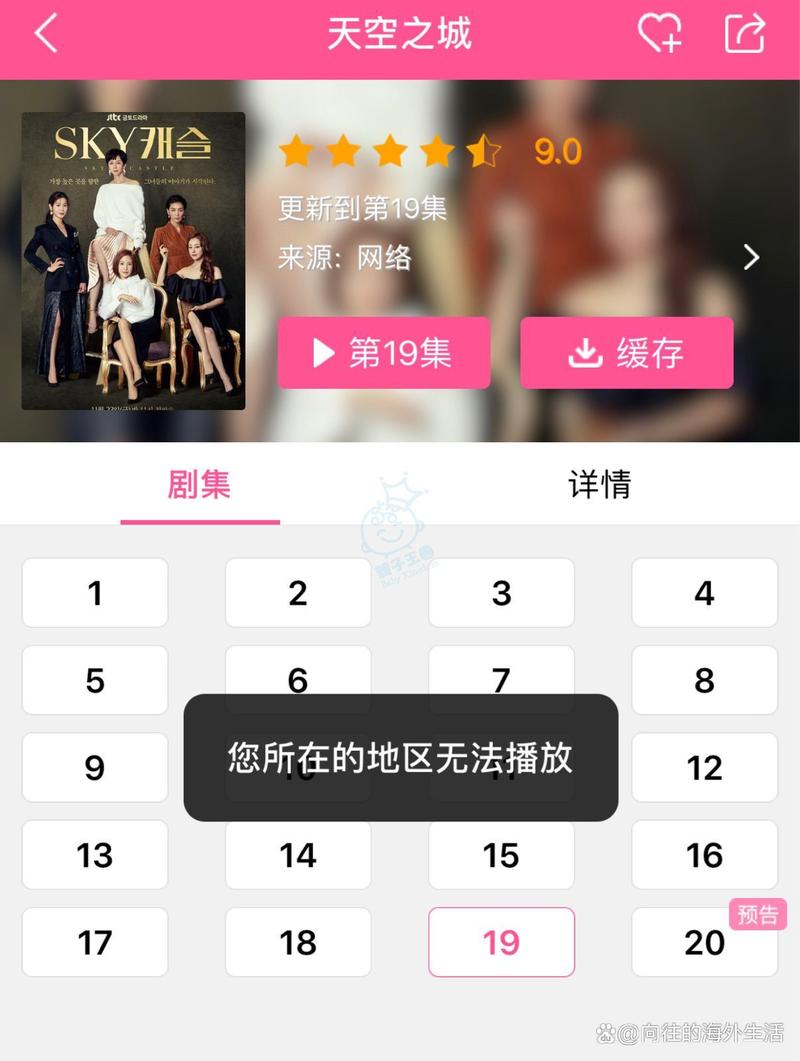Image resolution: width=800 pixels, height=1061 pixels.
Task: Tap the share icon at top right
Action: 744,33
